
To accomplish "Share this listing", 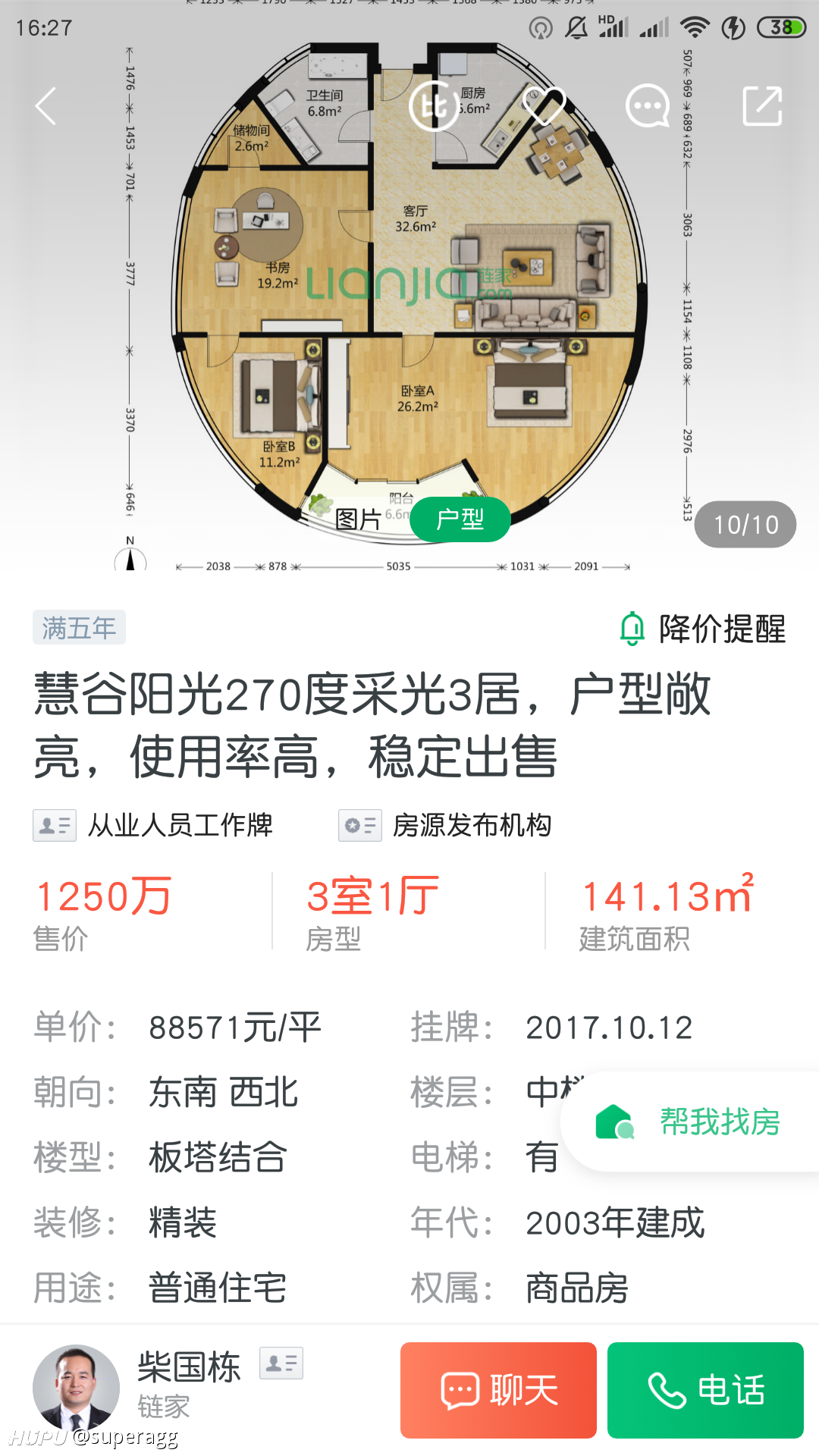I will (x=762, y=106).
